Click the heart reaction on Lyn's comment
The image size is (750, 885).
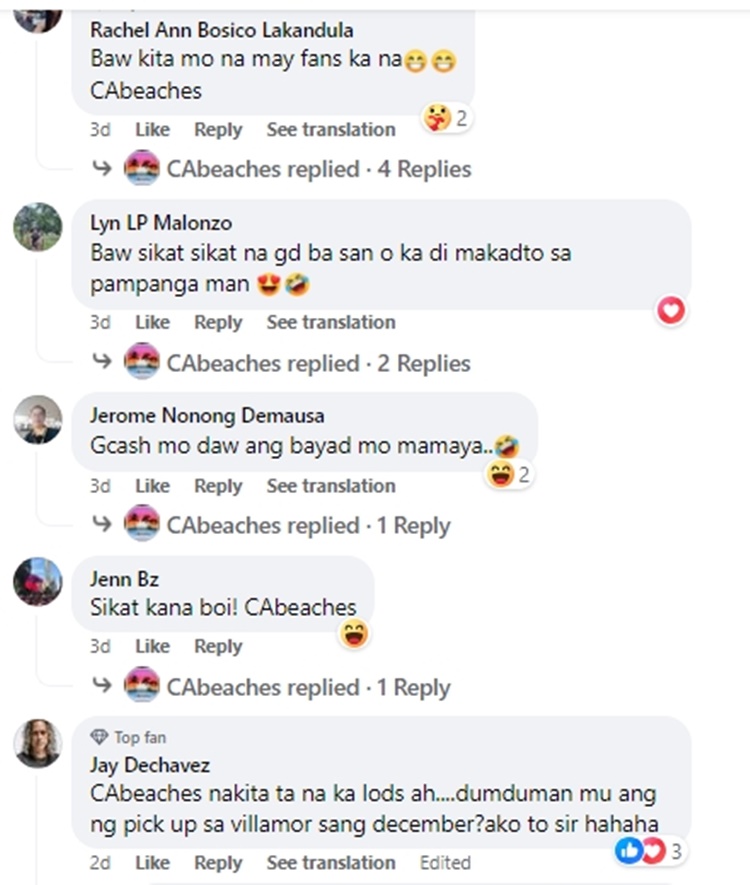point(671,311)
